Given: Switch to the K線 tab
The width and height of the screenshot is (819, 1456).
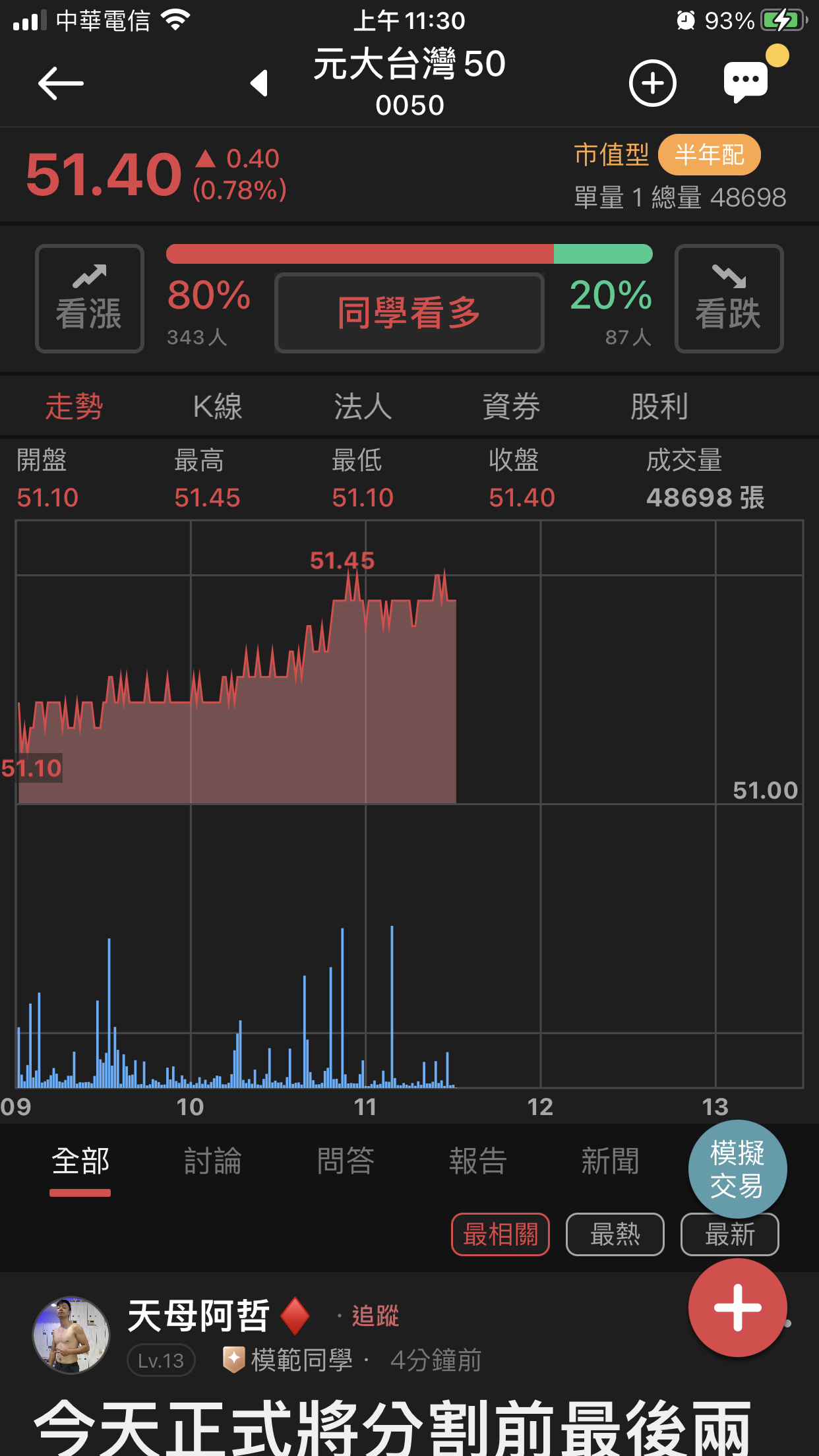Looking at the screenshot, I should 218,406.
